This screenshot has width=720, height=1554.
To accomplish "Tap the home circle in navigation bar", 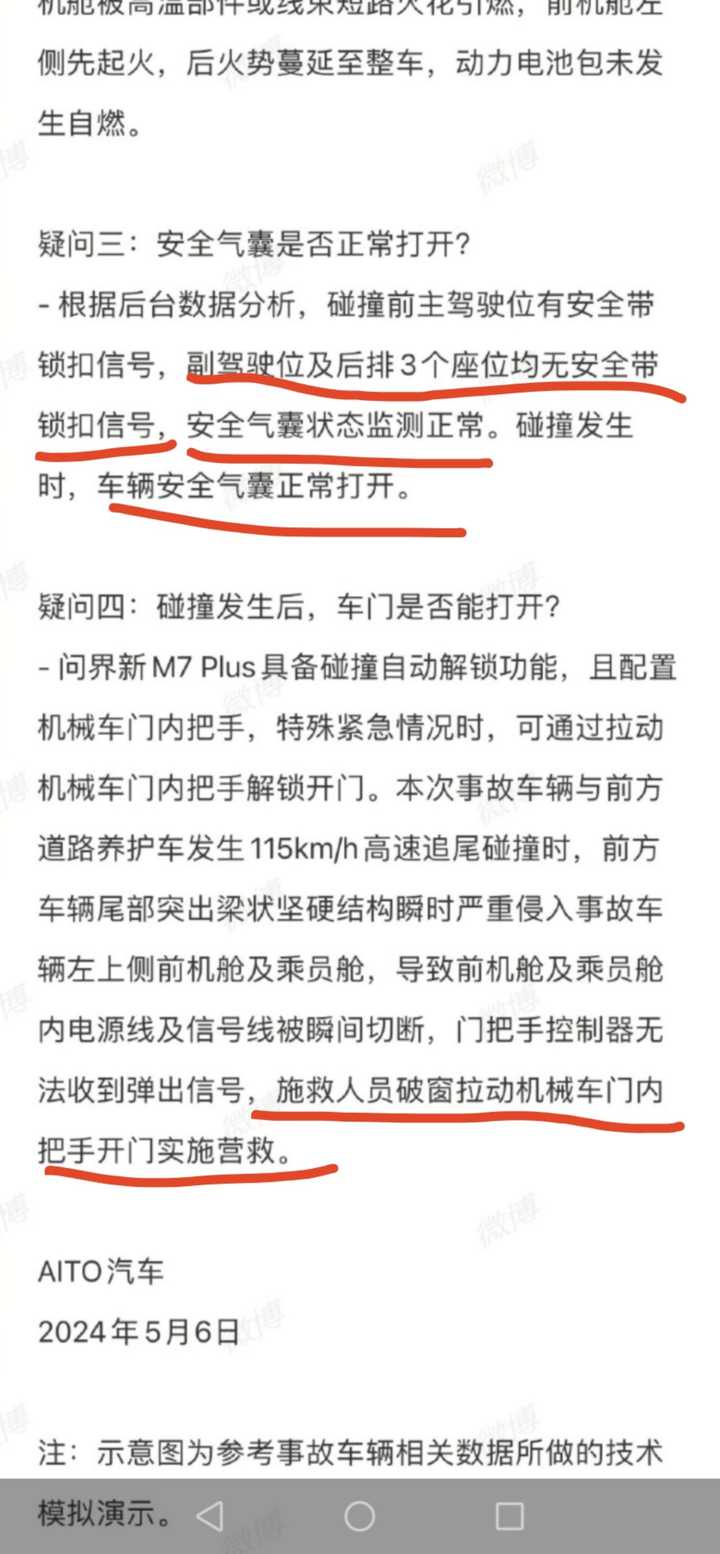I will [359, 1516].
